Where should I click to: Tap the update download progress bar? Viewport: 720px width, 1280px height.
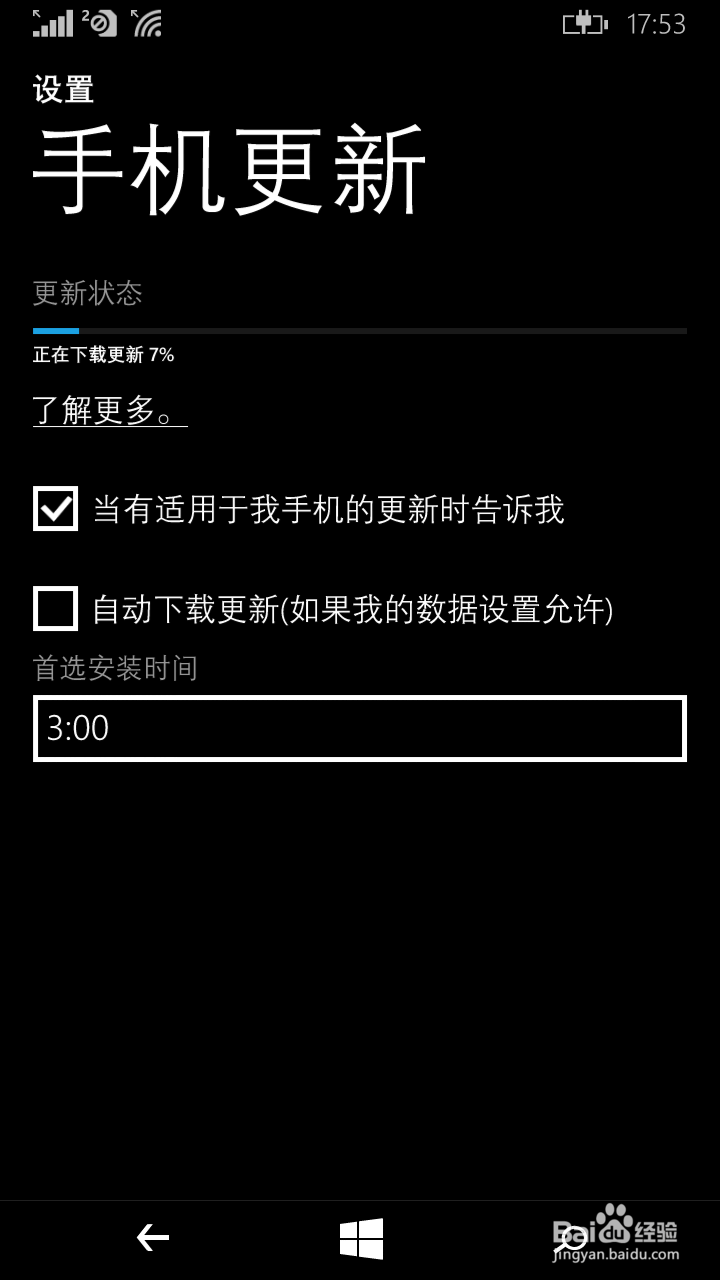pyautogui.click(x=360, y=330)
